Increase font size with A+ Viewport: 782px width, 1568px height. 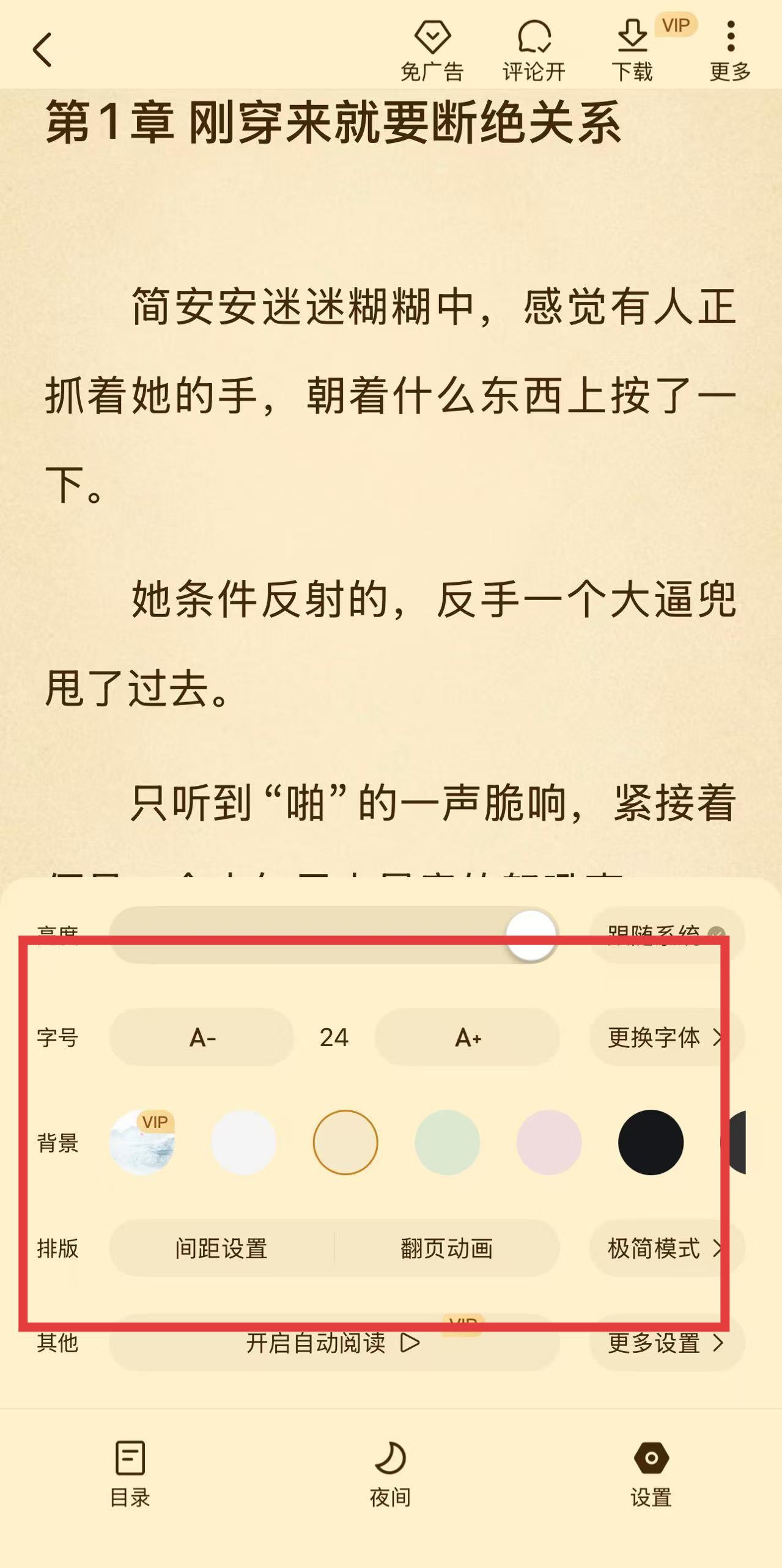pyautogui.click(x=468, y=1038)
